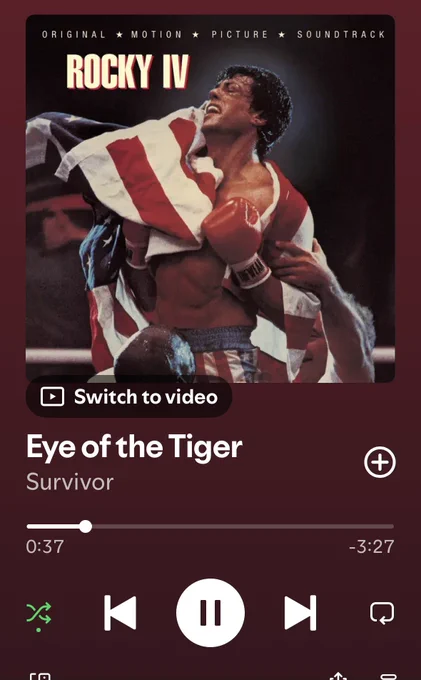Enable the repeat icon
This screenshot has width=421, height=680.
click(x=382, y=613)
